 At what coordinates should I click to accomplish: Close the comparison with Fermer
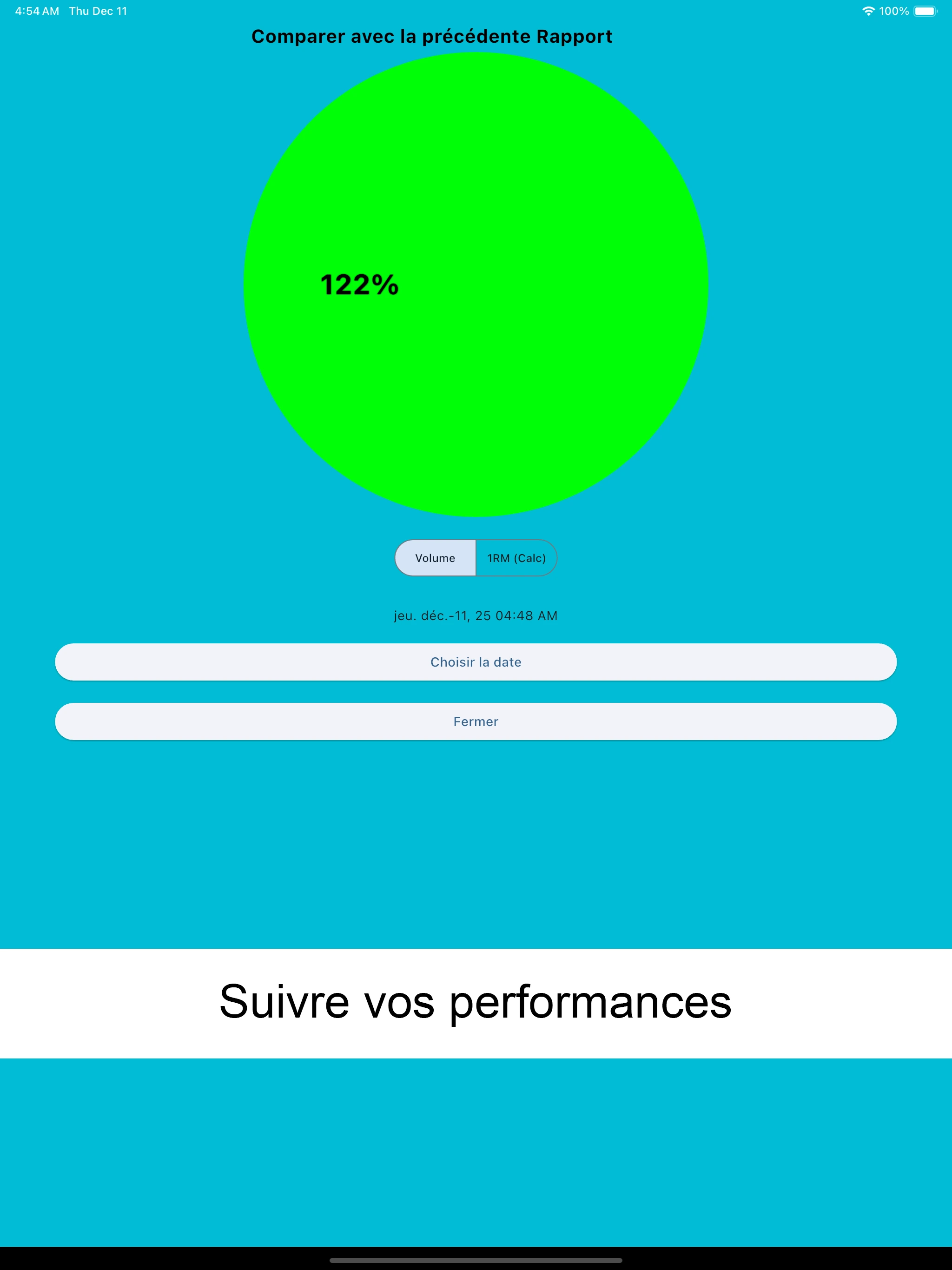(x=476, y=721)
